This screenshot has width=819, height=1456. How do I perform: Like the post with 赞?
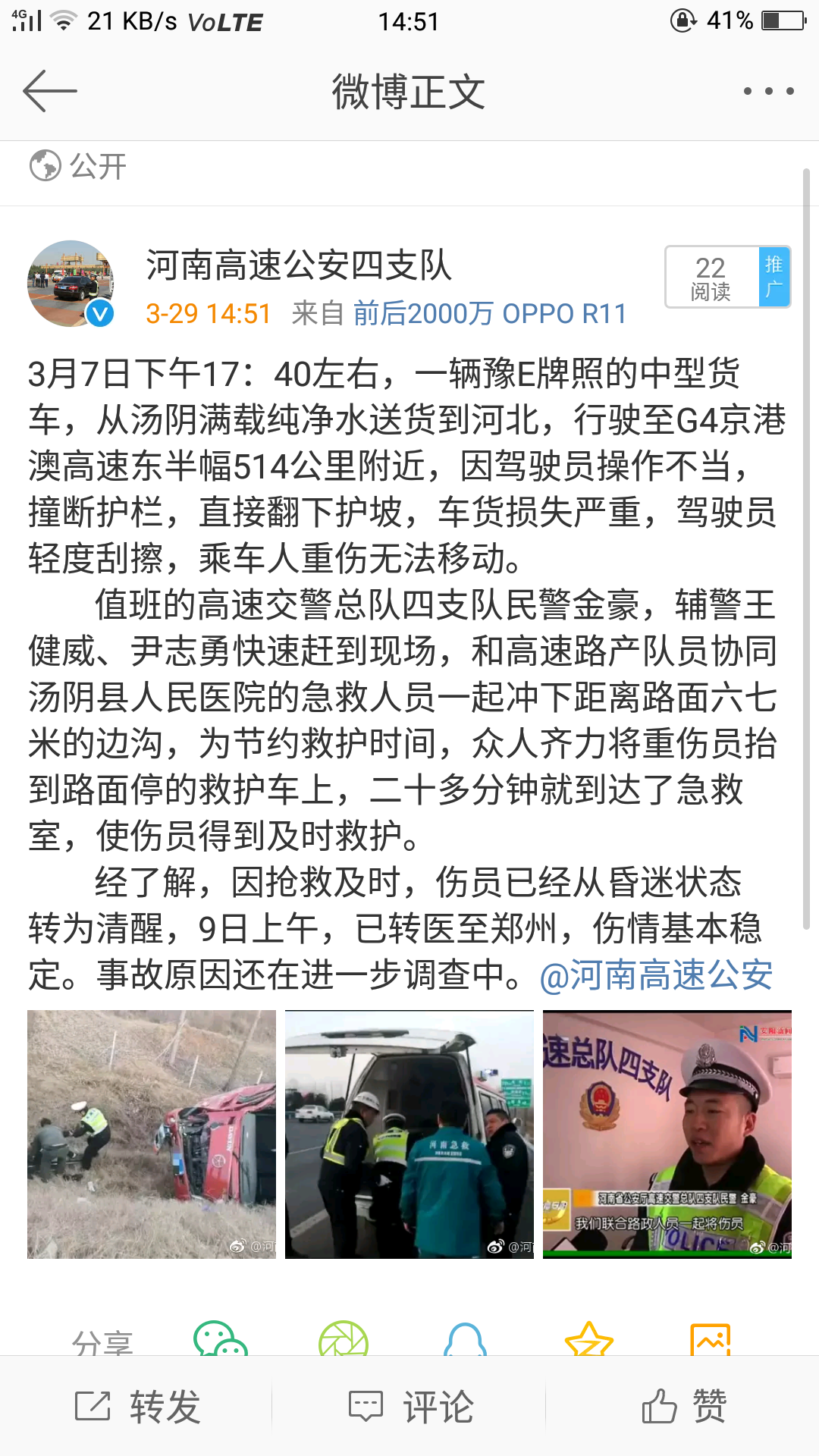(x=683, y=1407)
